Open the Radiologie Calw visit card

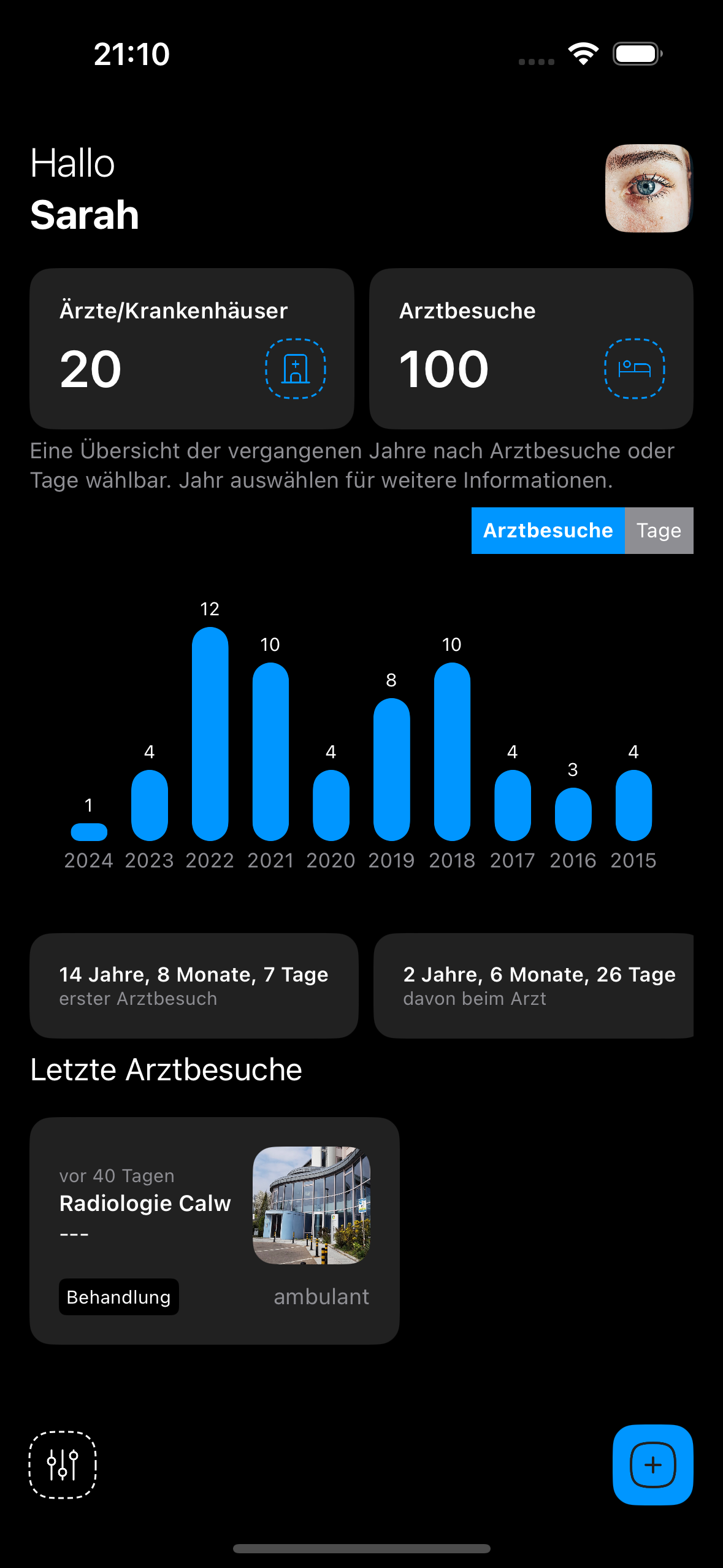point(215,1231)
